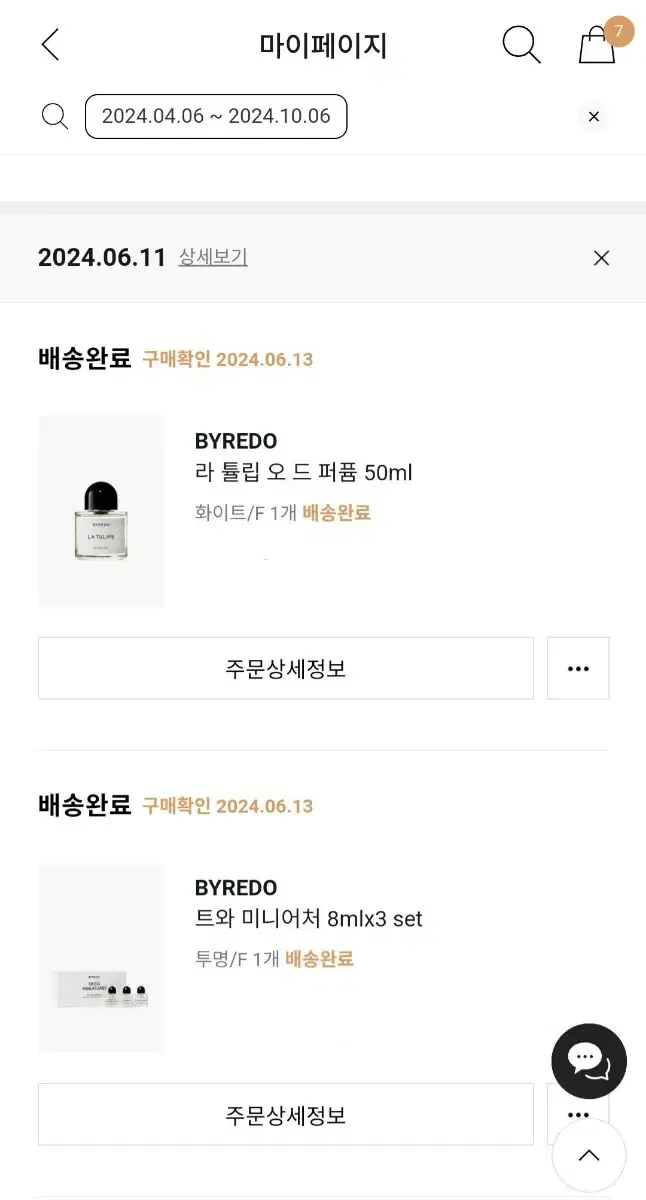Open more options for the 라 튤립 order
646x1200 pixels.
578,668
